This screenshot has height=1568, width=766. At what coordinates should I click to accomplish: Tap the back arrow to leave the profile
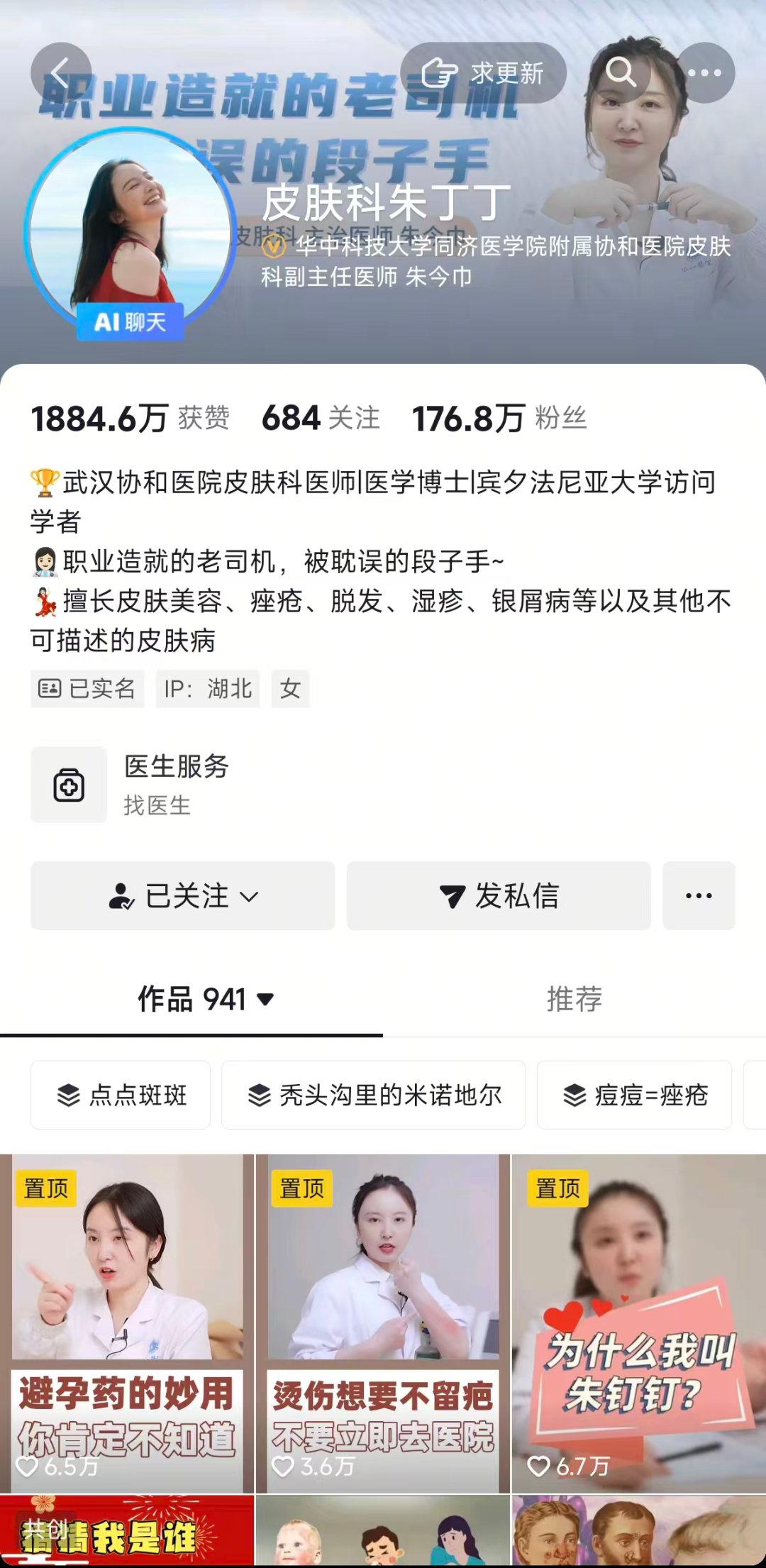coord(62,72)
